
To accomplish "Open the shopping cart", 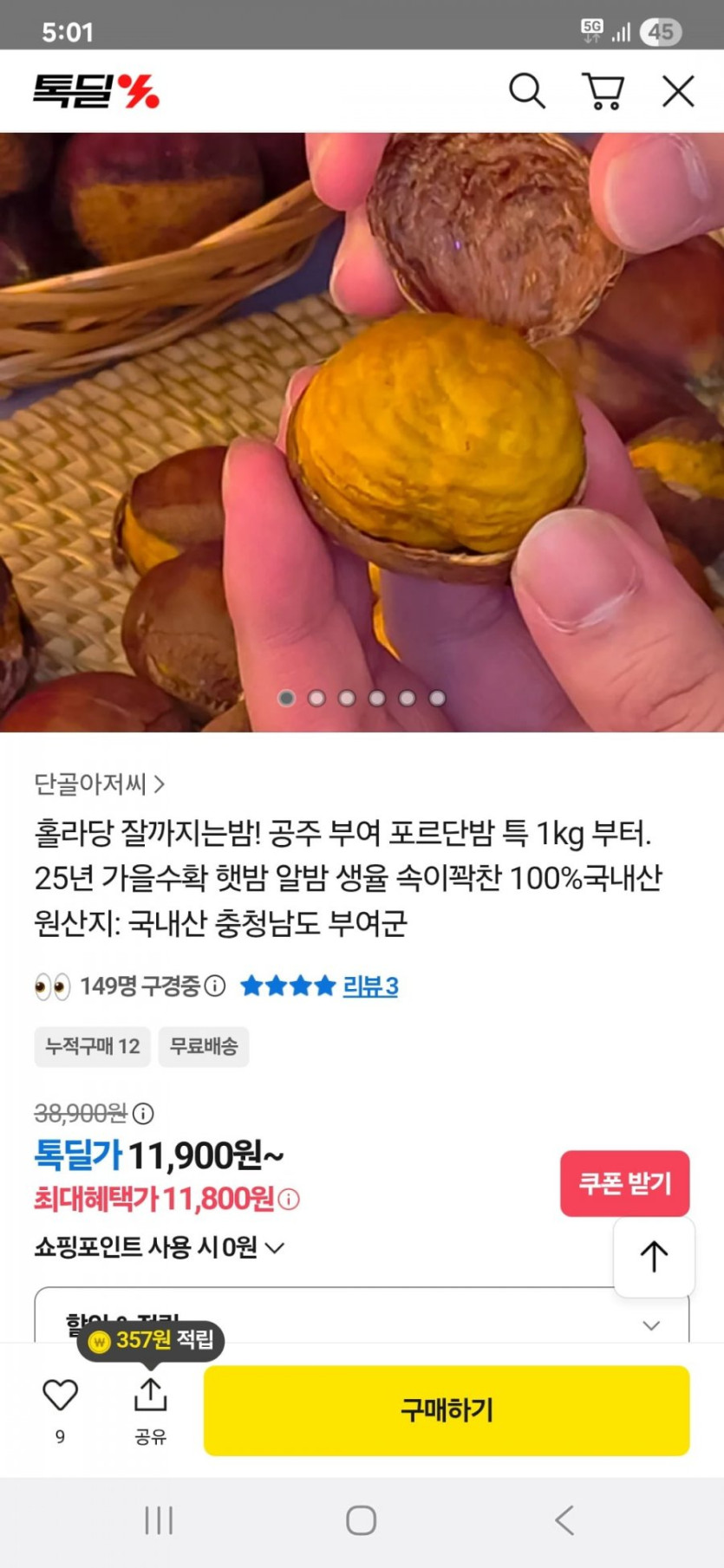I will (x=603, y=91).
